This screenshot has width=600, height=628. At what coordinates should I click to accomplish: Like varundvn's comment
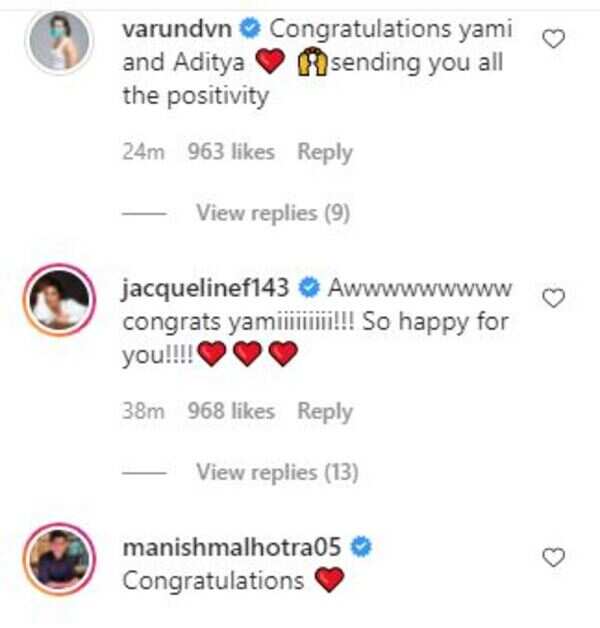coord(553,39)
